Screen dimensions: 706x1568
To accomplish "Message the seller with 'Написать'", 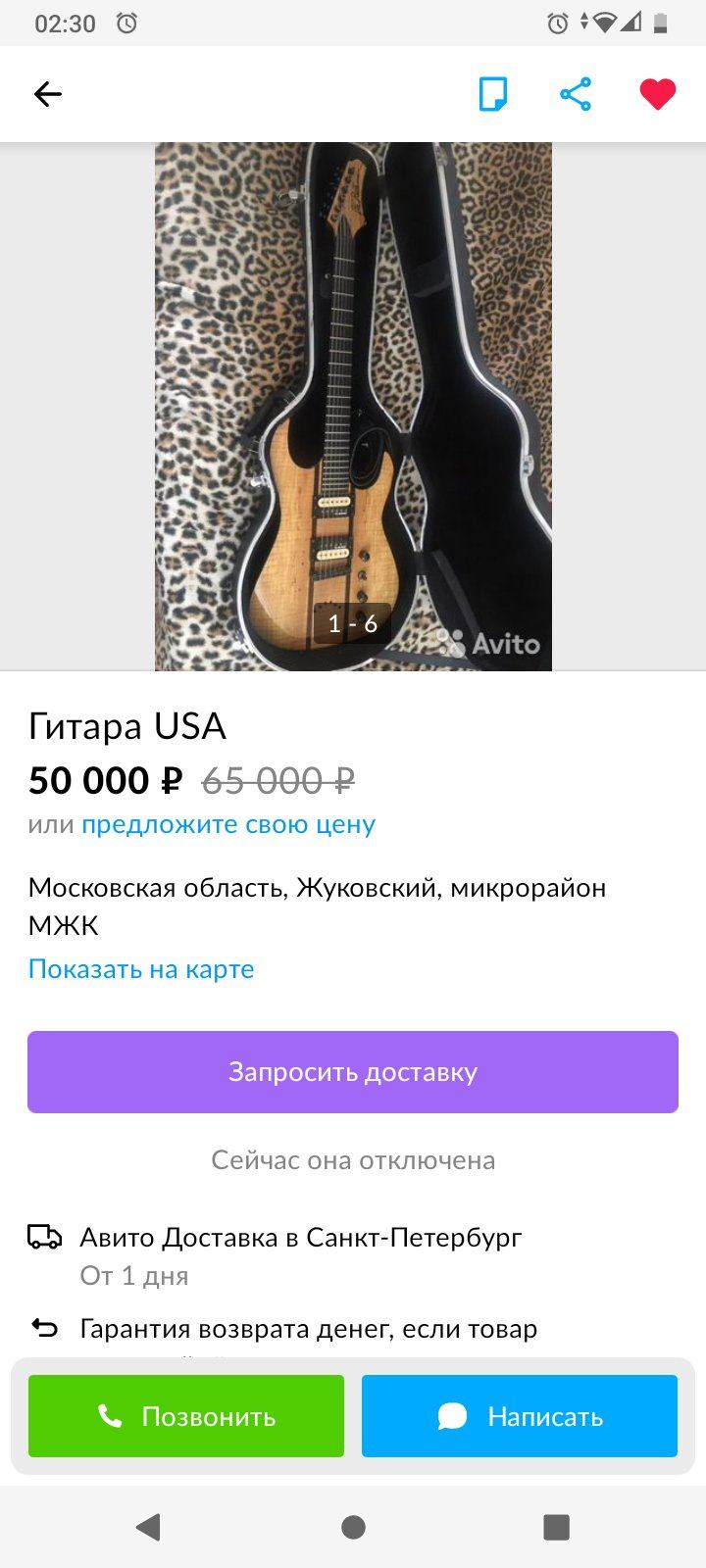I will tap(520, 1416).
